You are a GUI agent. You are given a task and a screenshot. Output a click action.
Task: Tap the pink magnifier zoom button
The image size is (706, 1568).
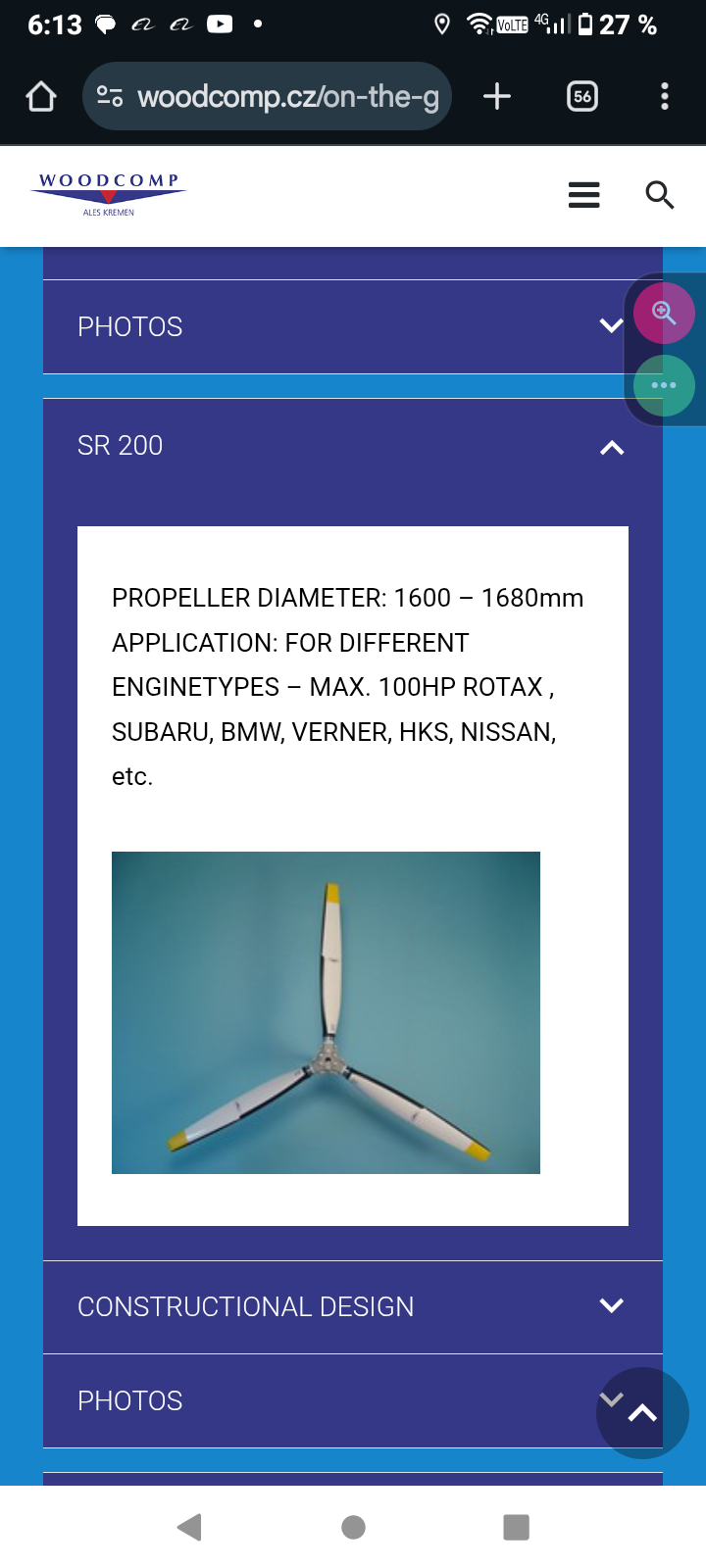664,313
